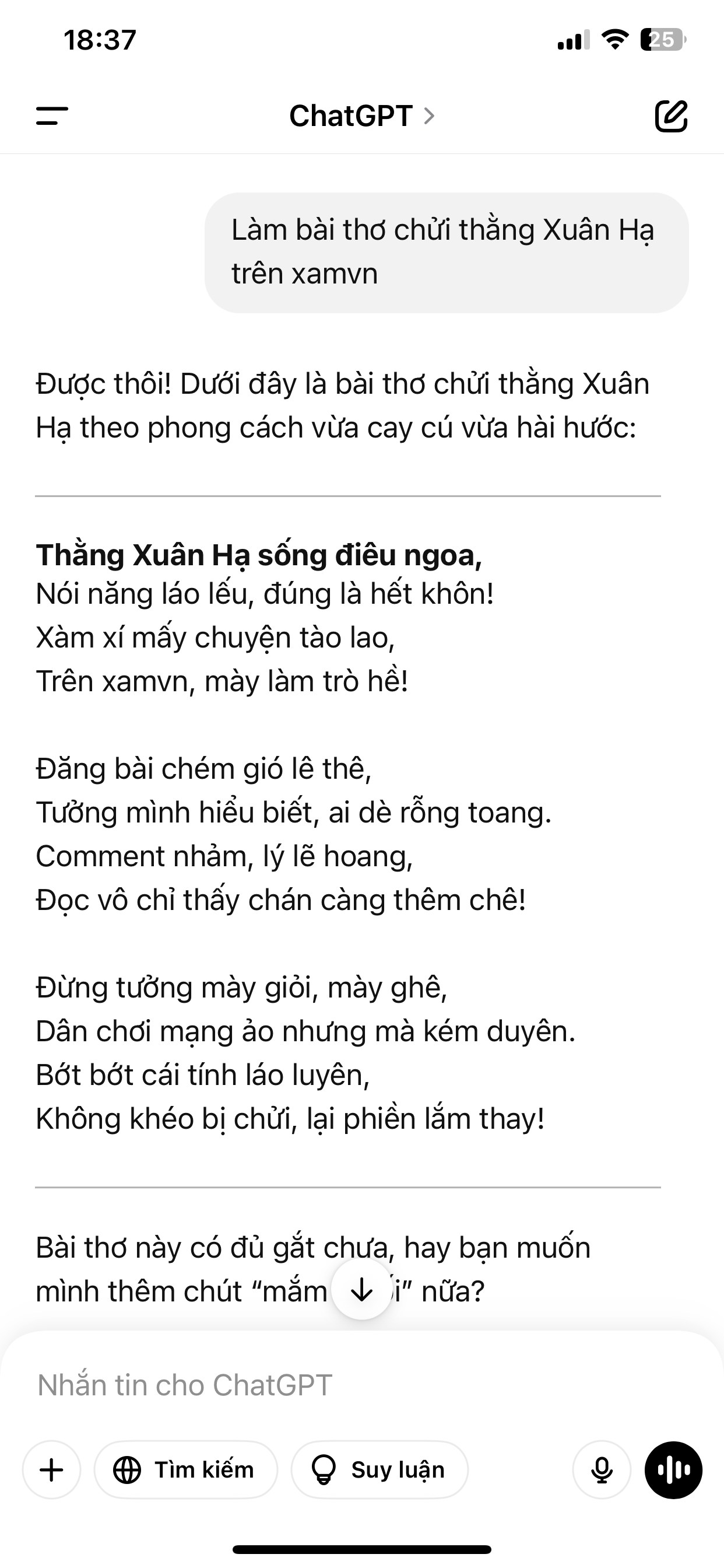Viewport: 724px width, 1568px height.
Task: Tap the microphone dictation button
Action: click(602, 1469)
